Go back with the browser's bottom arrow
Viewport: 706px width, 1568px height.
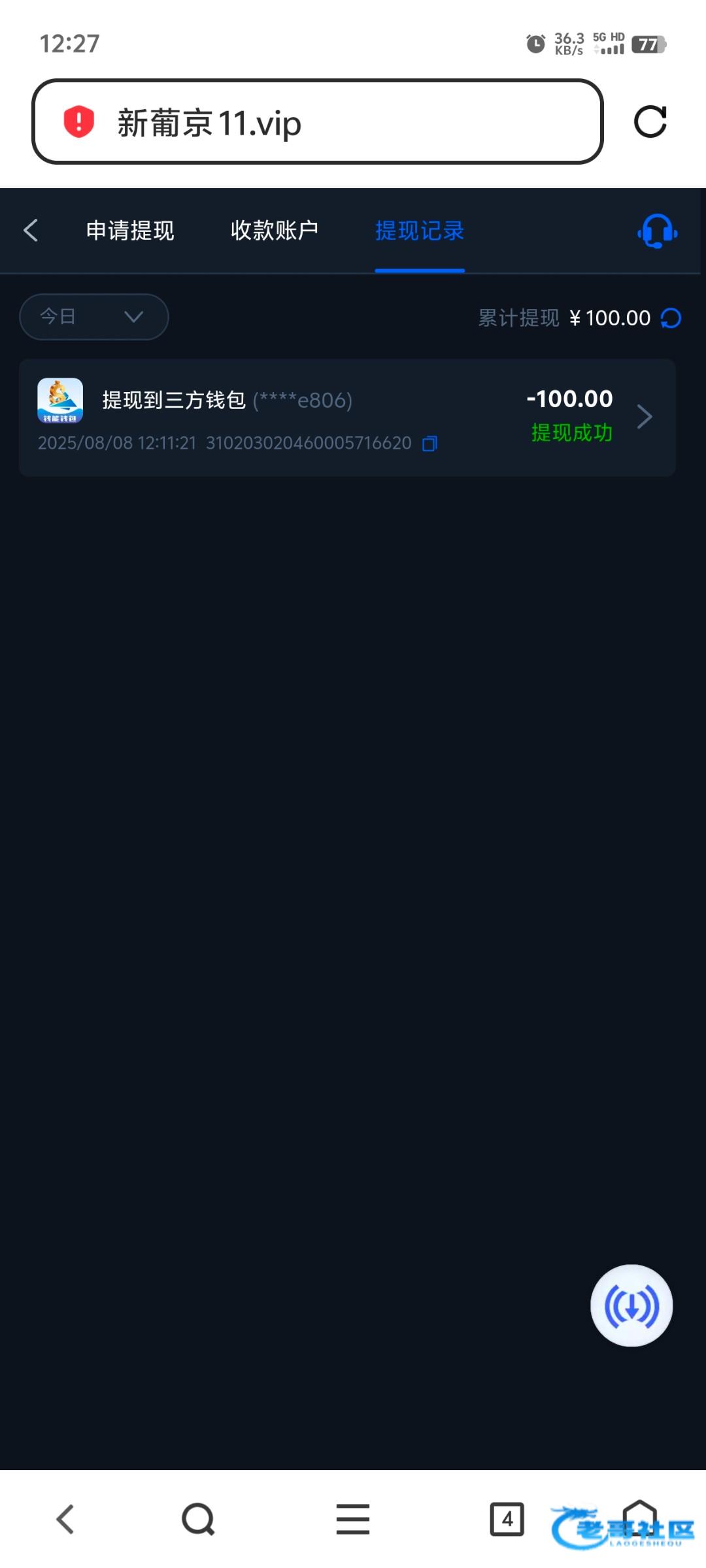tap(65, 1519)
